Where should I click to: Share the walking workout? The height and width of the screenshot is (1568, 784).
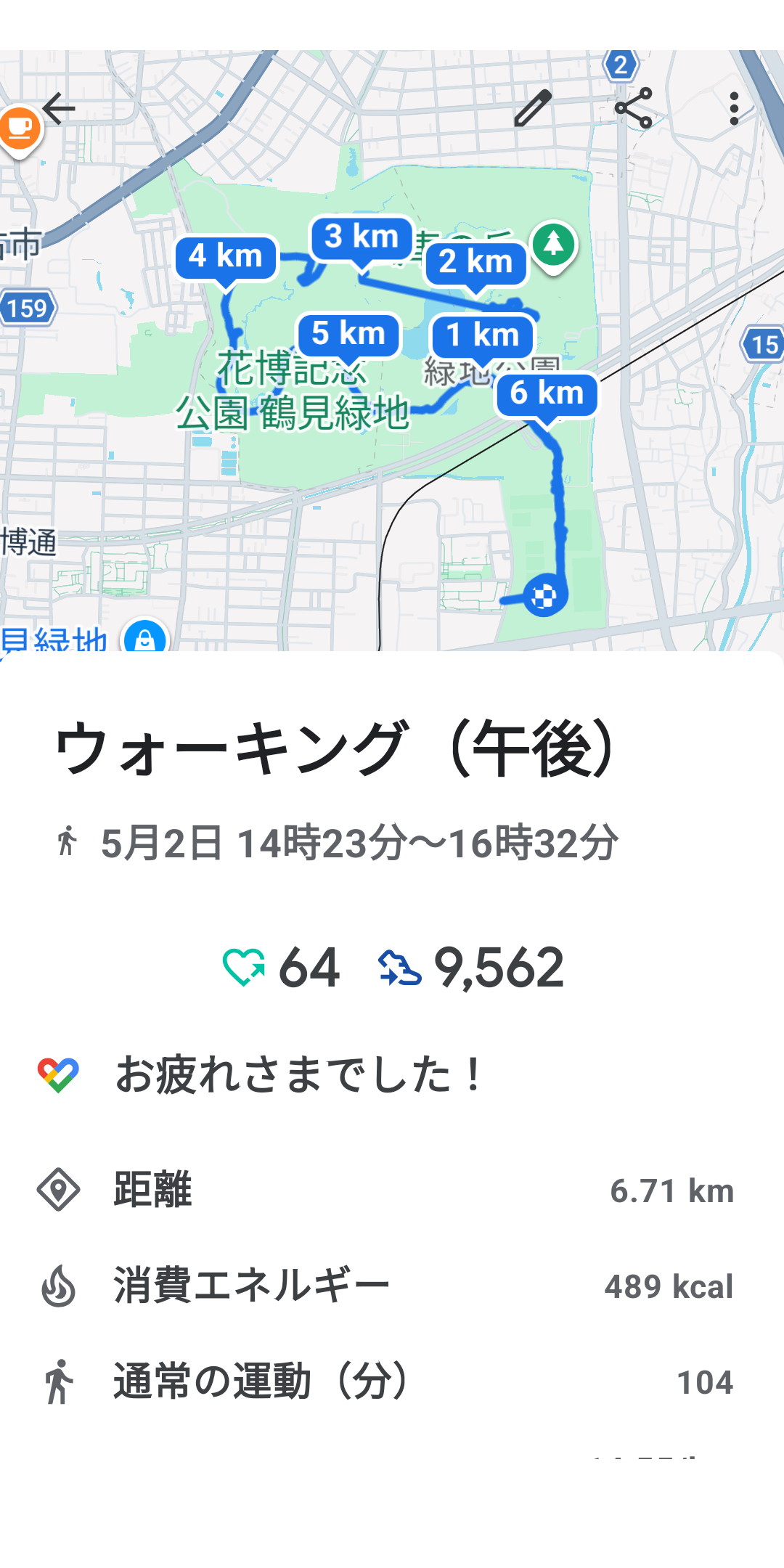point(633,109)
